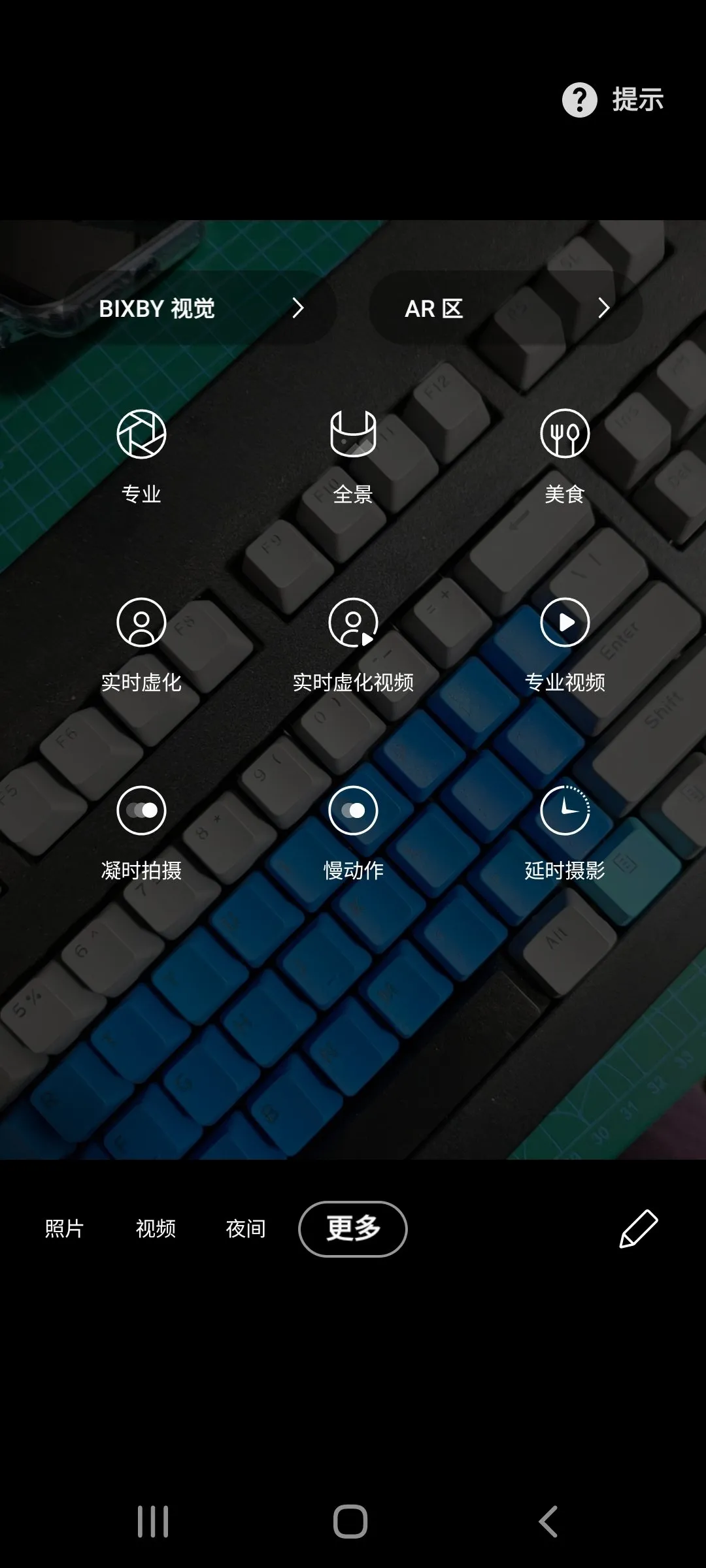Screen dimensions: 706x1568
Task: Start 延时摄影 hyperlapse mode
Action: point(565,833)
